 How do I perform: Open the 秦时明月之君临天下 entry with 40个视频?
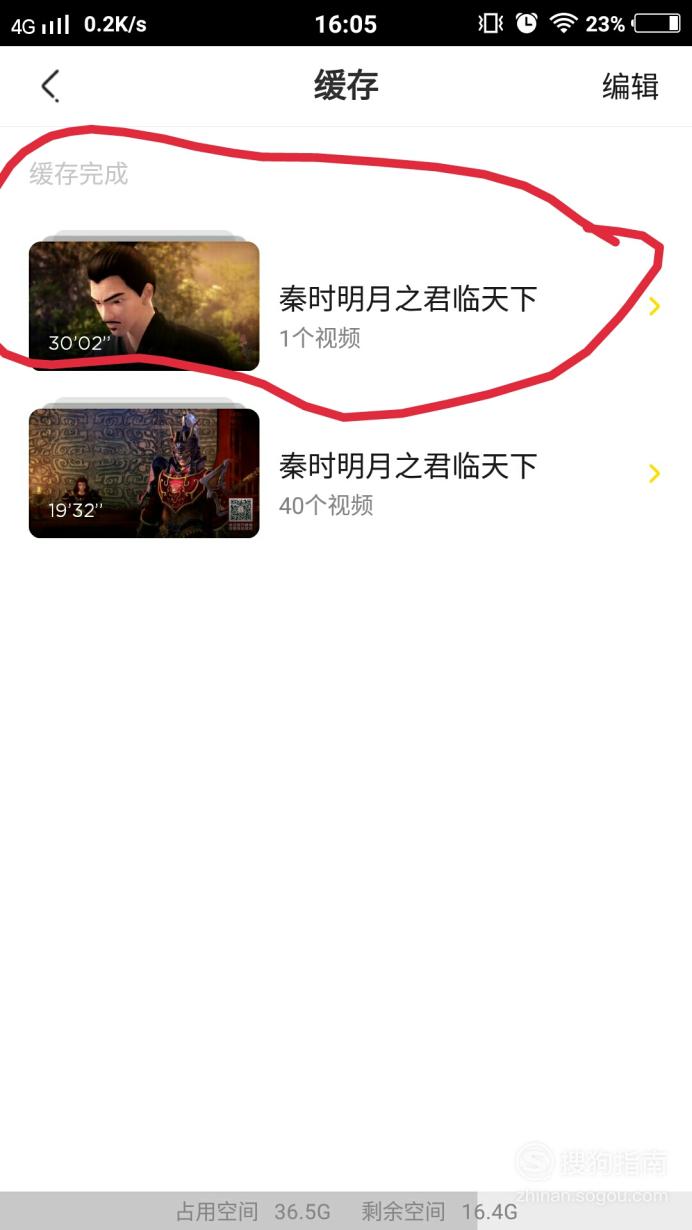(x=346, y=473)
